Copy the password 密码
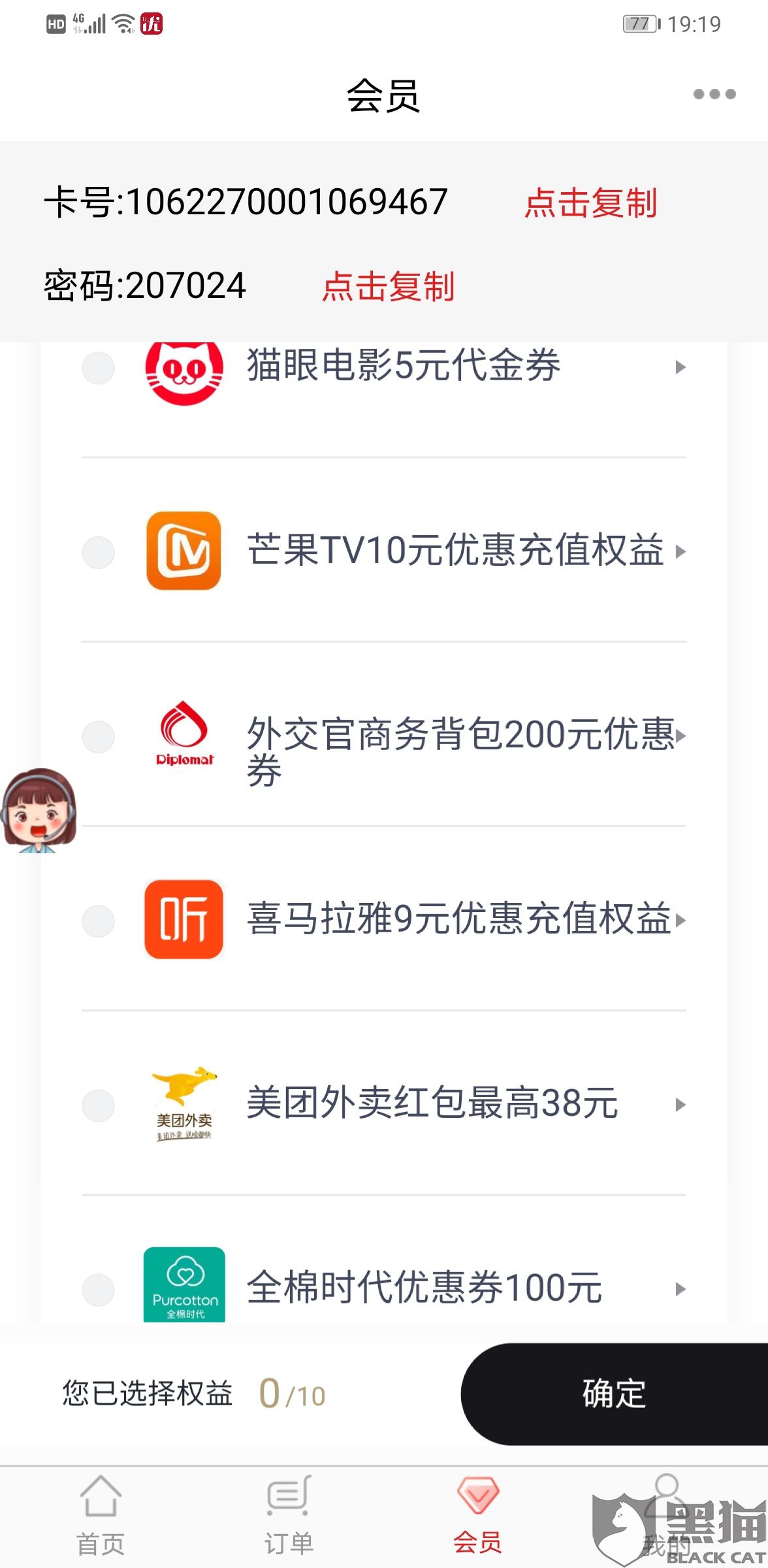768x1568 pixels. tap(388, 286)
